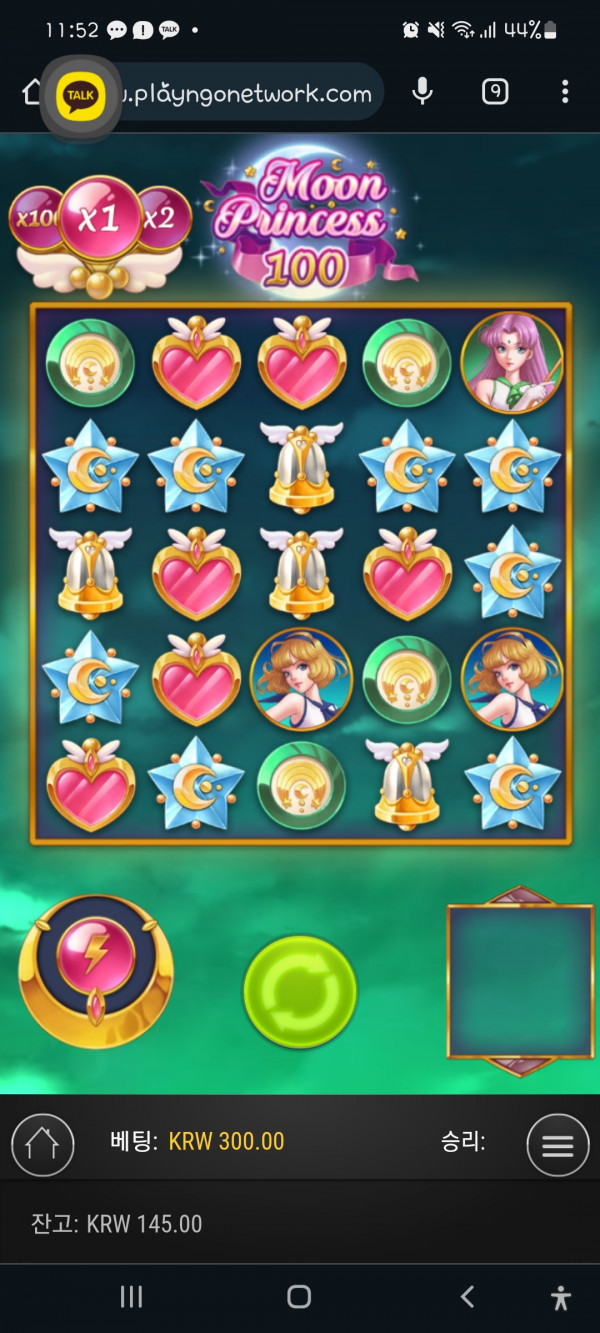This screenshot has width=600, height=1333.
Task: Tap the game home button
Action: [x=43, y=1145]
